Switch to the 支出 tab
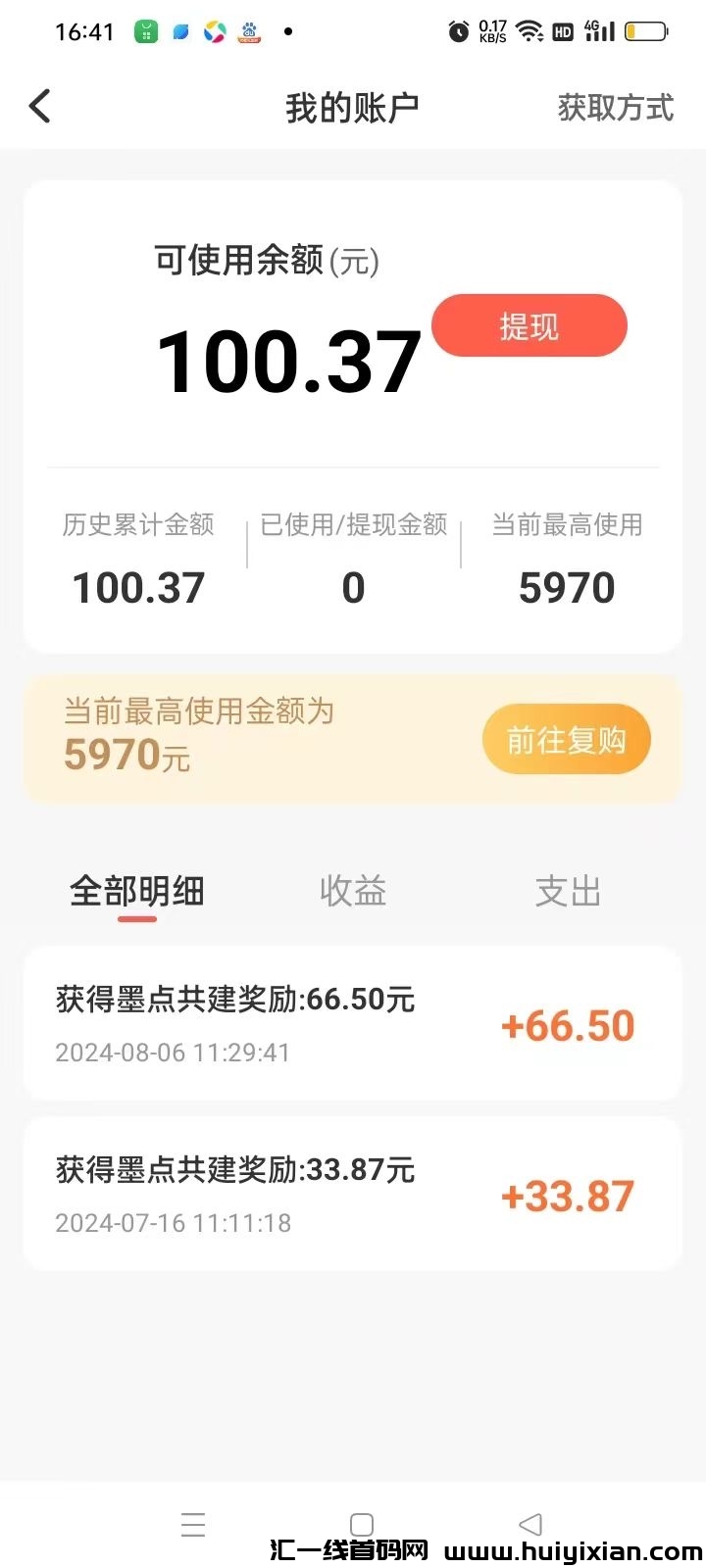Image resolution: width=706 pixels, height=1568 pixels. click(x=568, y=892)
